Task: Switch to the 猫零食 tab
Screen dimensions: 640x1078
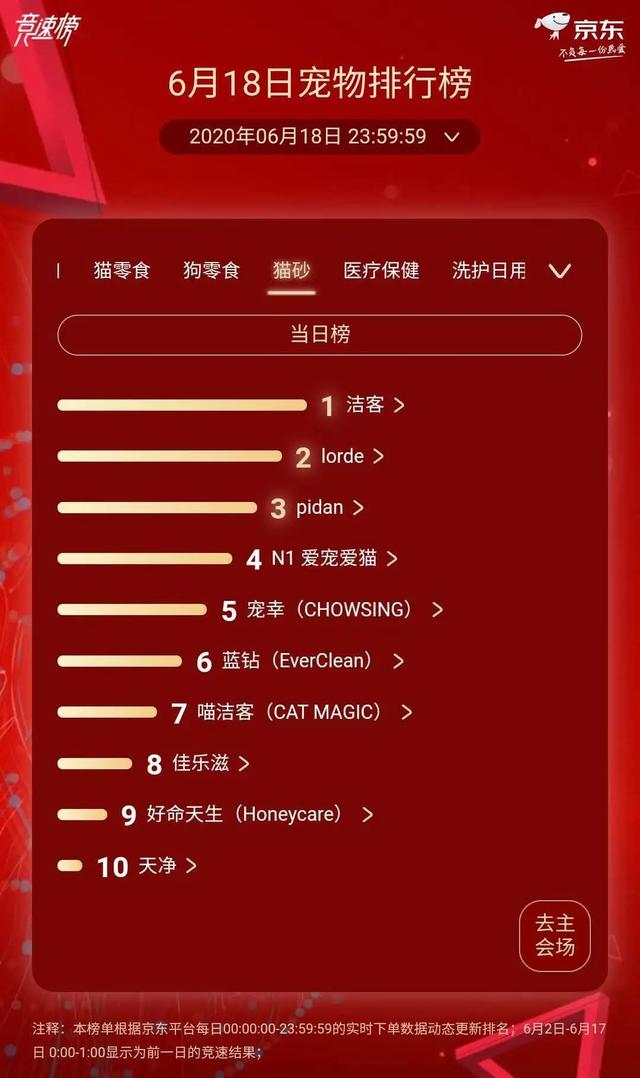Action: click(x=122, y=270)
